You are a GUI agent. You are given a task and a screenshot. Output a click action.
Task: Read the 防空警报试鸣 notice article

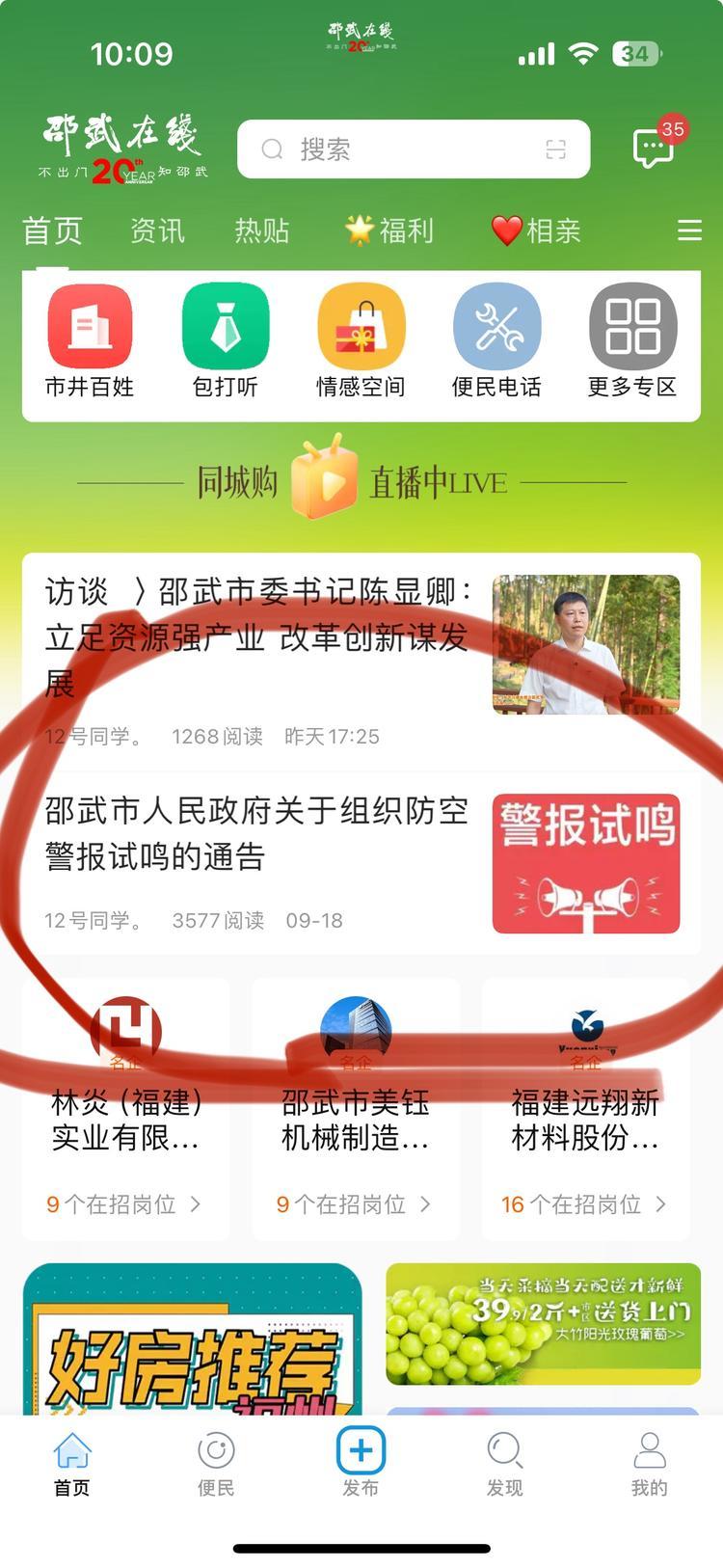pyautogui.click(x=255, y=834)
